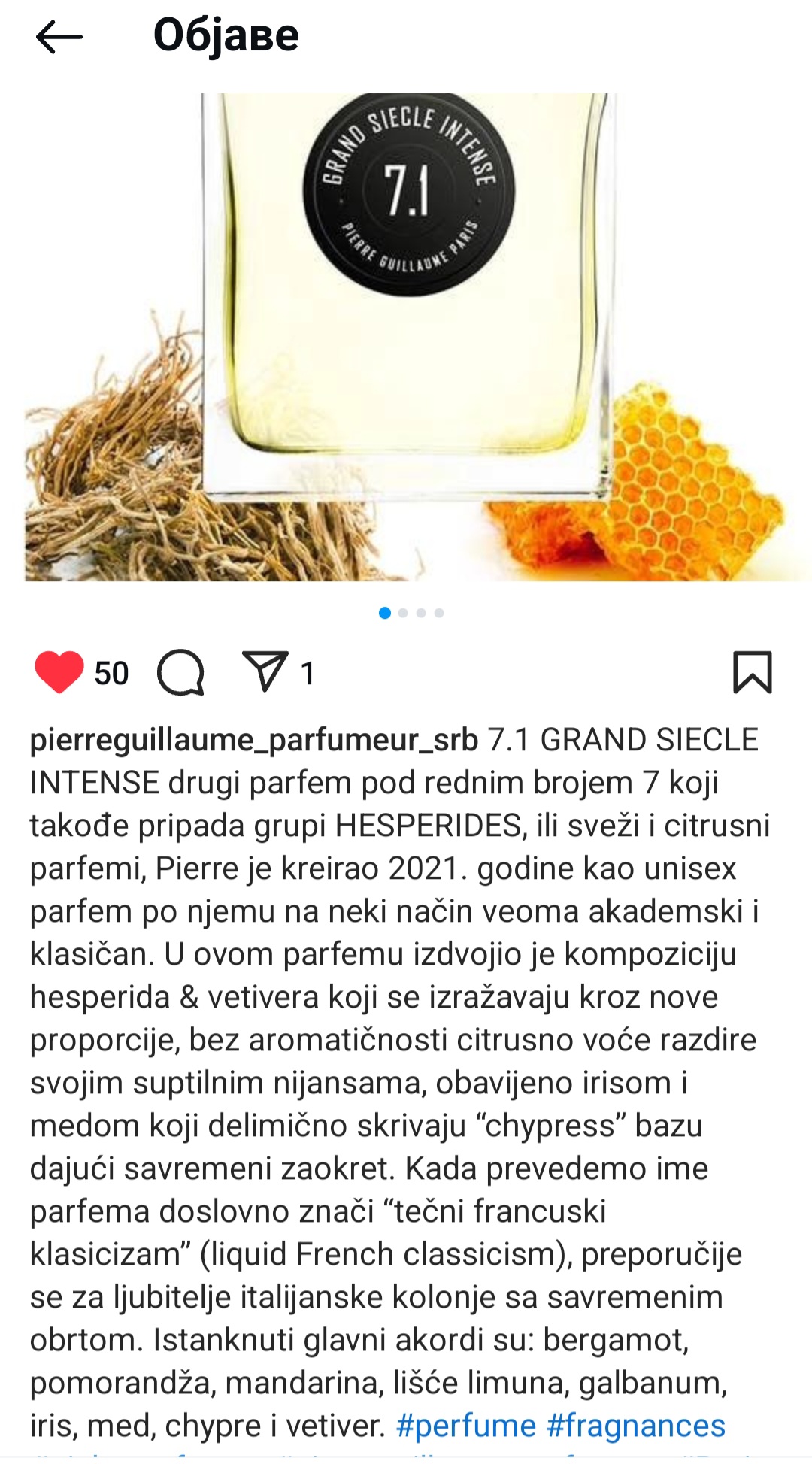Go back from the Објаве screen
Viewport: 812px width, 1464px height.
point(59,36)
